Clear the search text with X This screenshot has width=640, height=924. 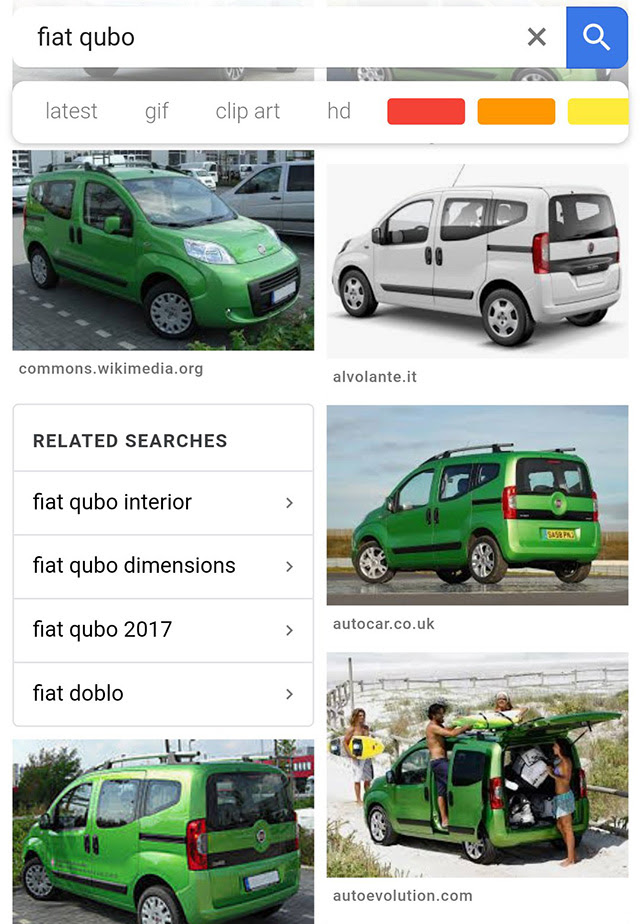coord(537,37)
